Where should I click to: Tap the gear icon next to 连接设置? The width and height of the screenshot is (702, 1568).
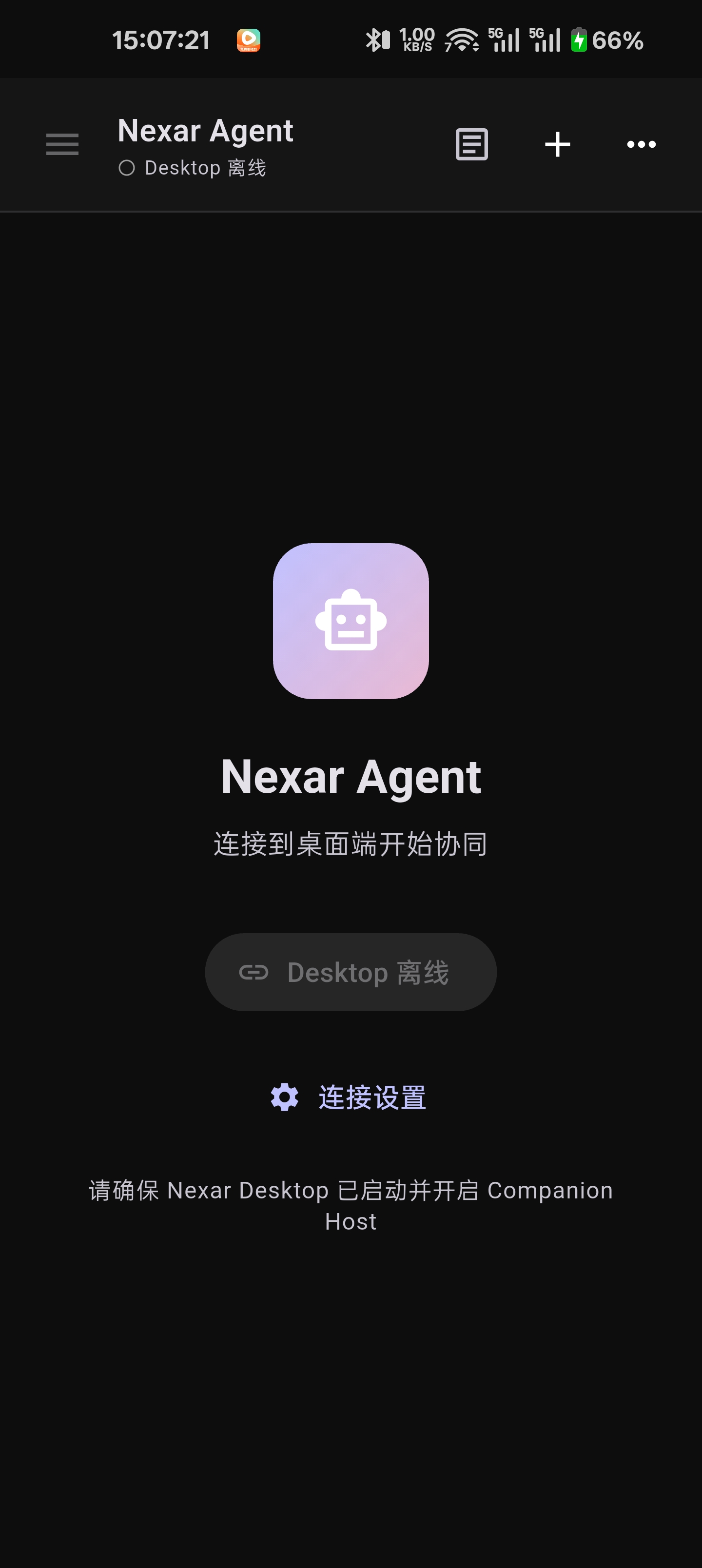[x=284, y=1097]
